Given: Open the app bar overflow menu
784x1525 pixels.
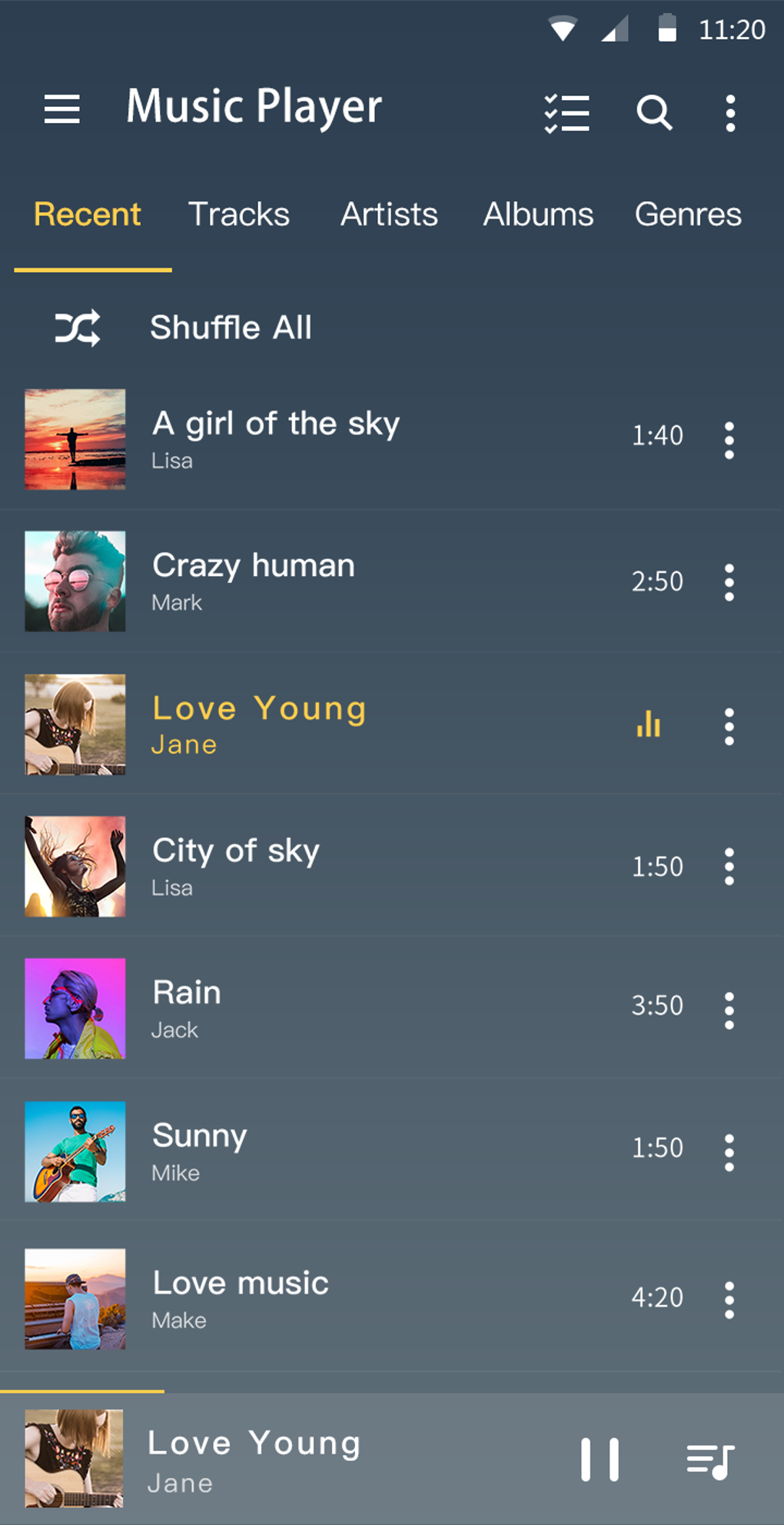Looking at the screenshot, I should click(x=730, y=113).
